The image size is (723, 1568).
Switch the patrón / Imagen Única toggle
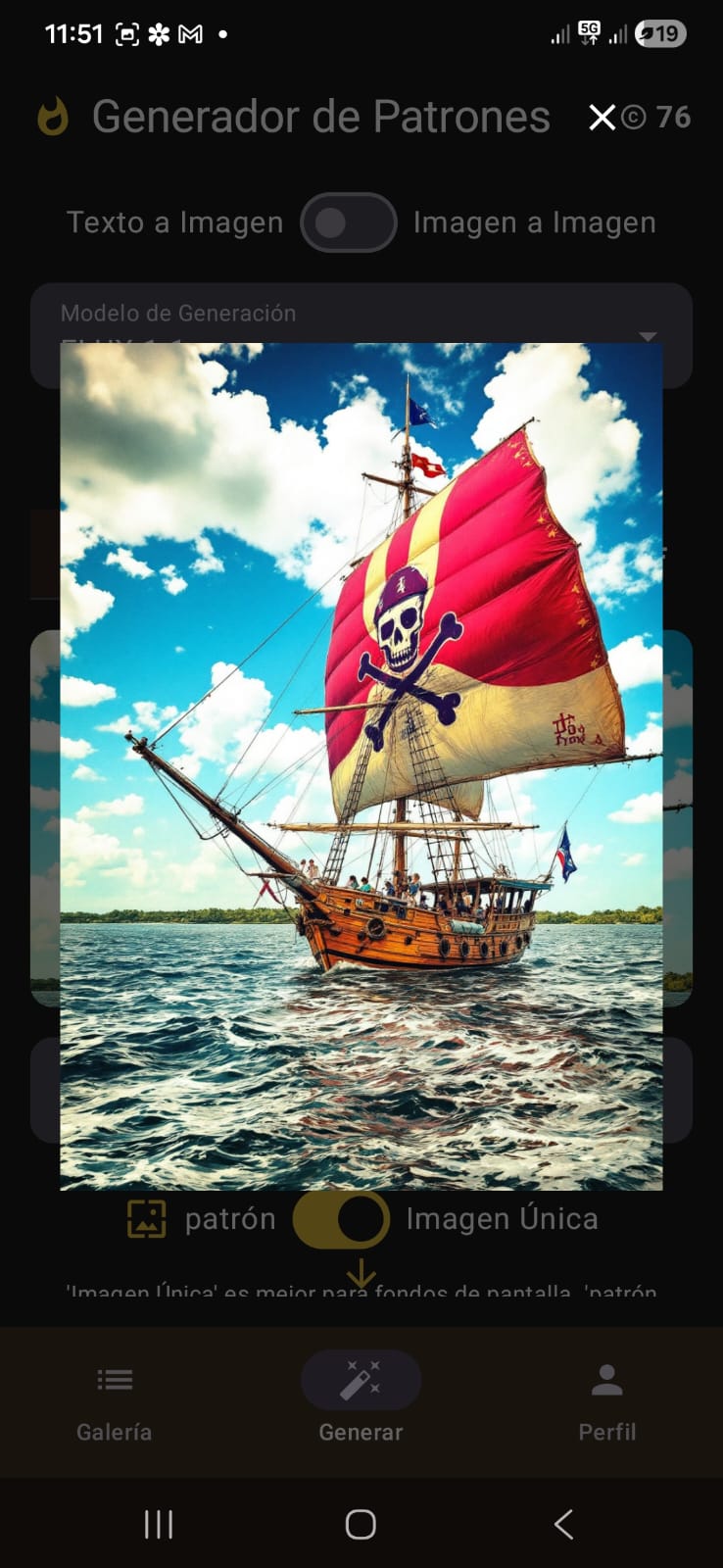341,1219
